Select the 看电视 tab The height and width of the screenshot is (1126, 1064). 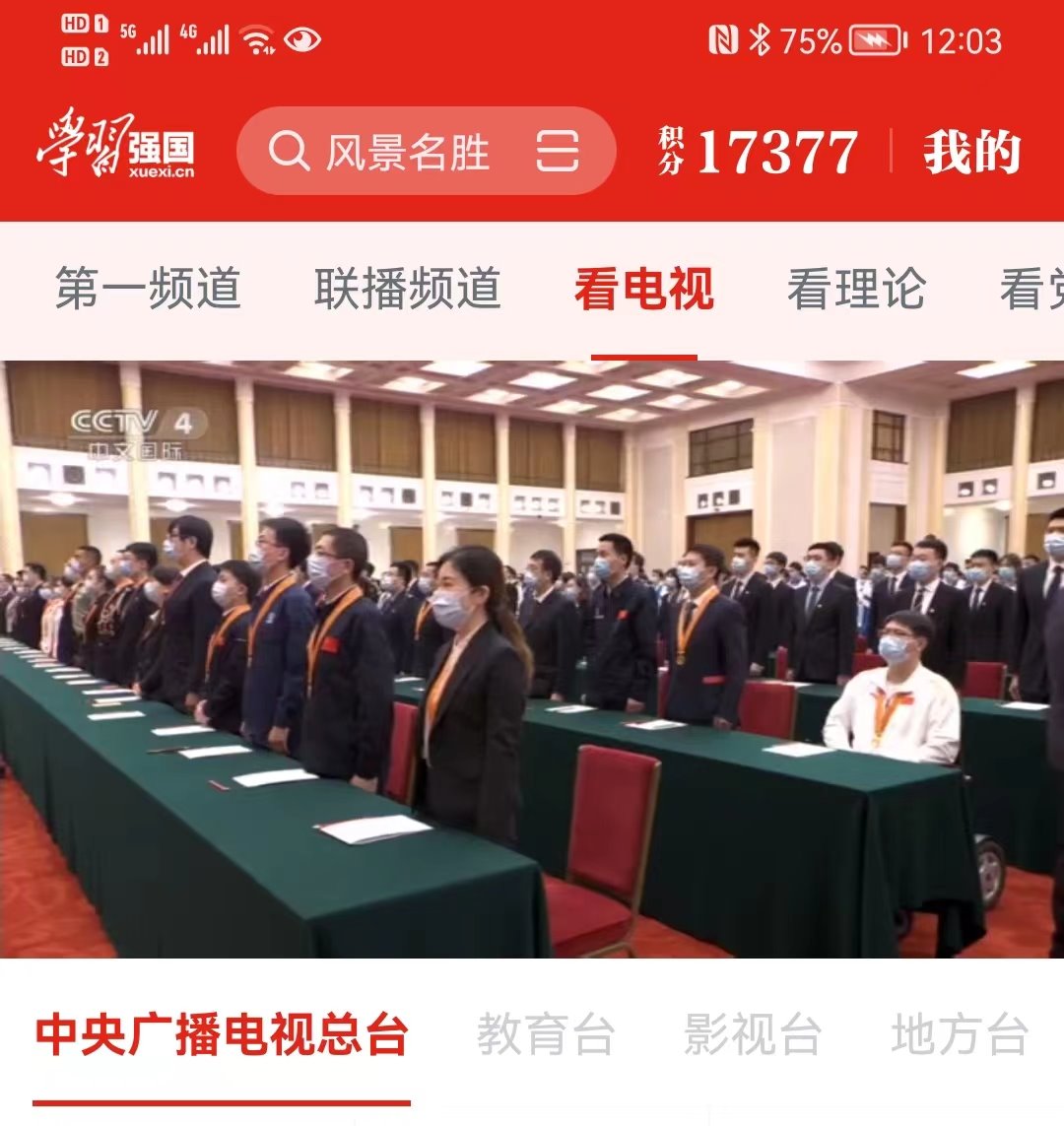click(x=643, y=289)
